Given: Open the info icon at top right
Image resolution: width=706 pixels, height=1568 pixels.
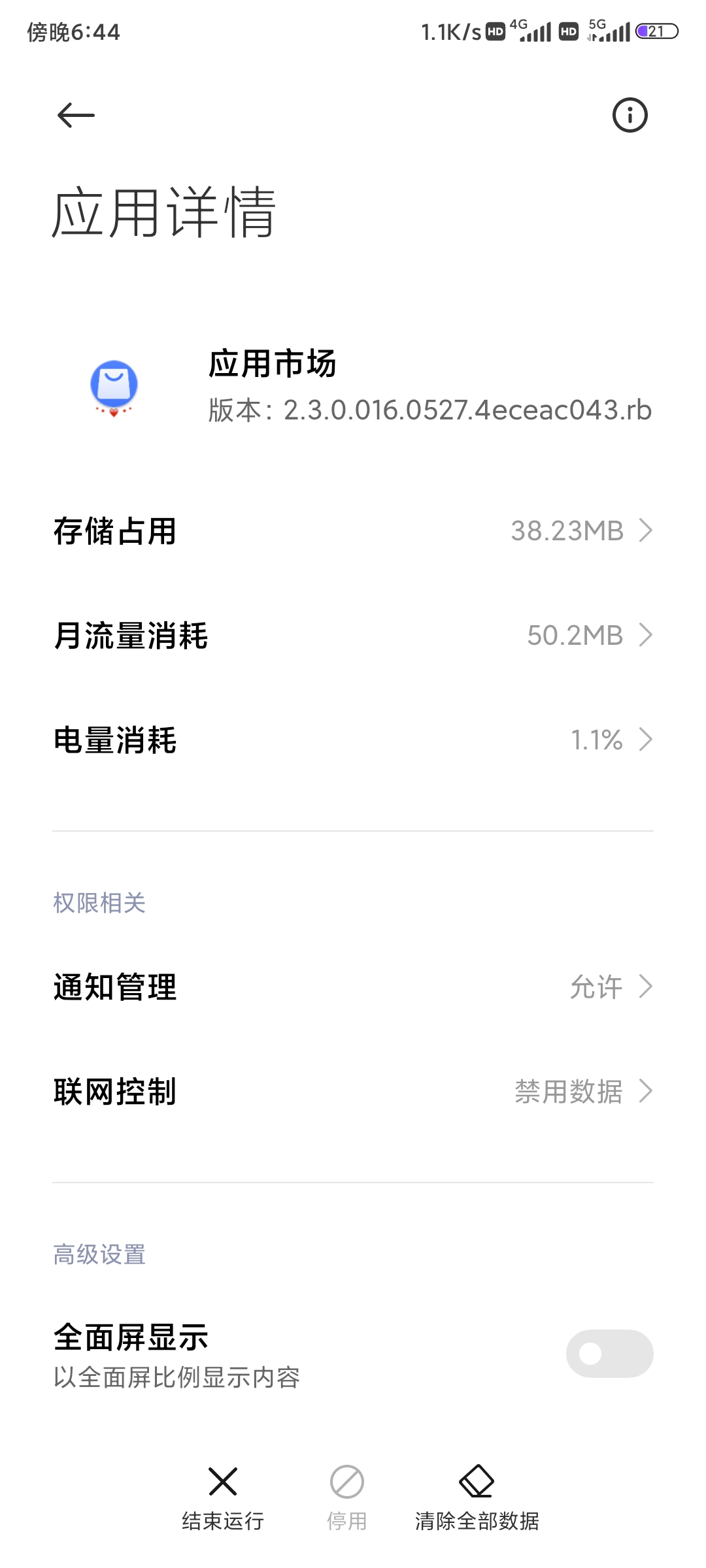Looking at the screenshot, I should [630, 116].
